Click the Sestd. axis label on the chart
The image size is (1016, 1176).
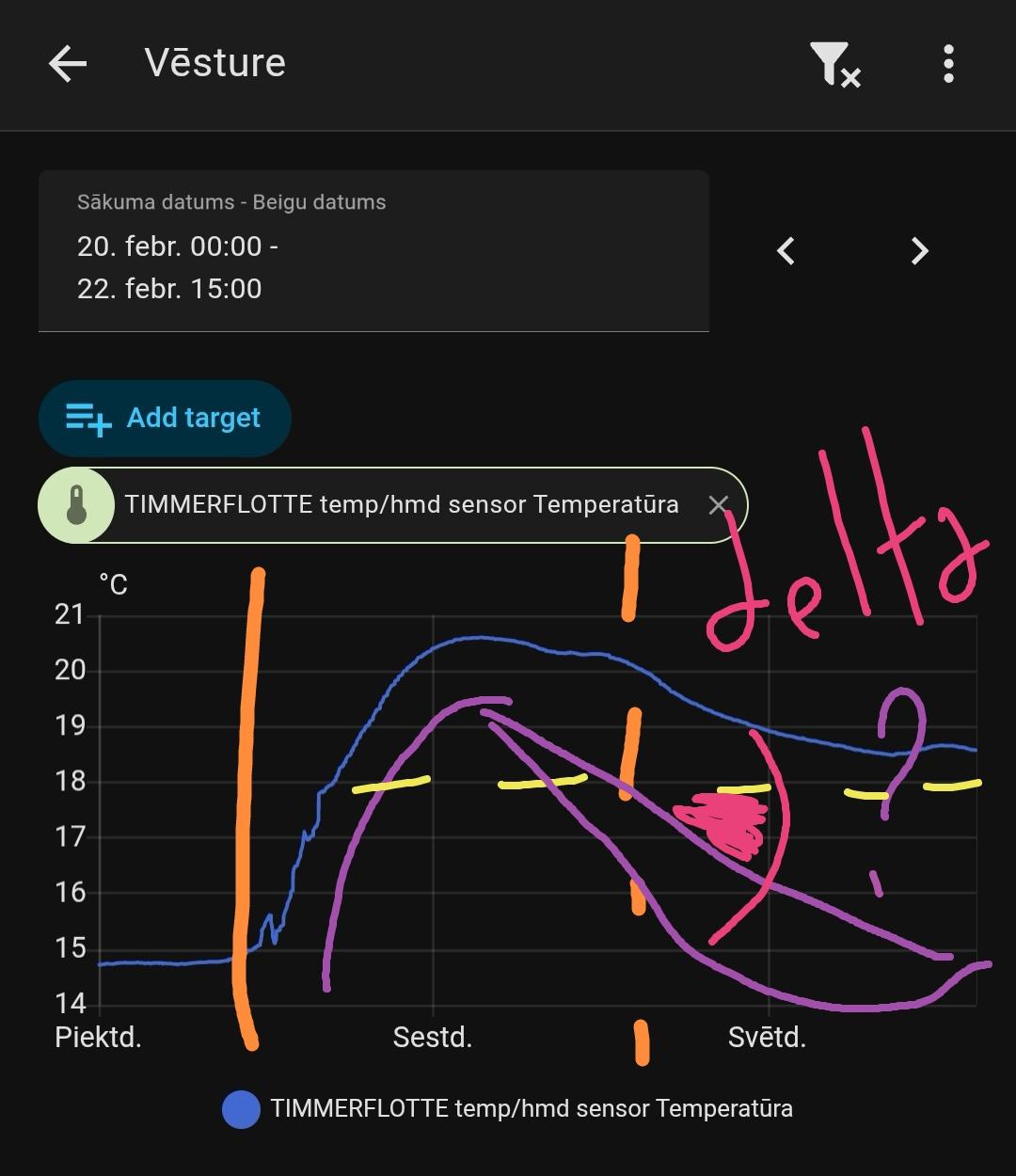click(x=433, y=1038)
